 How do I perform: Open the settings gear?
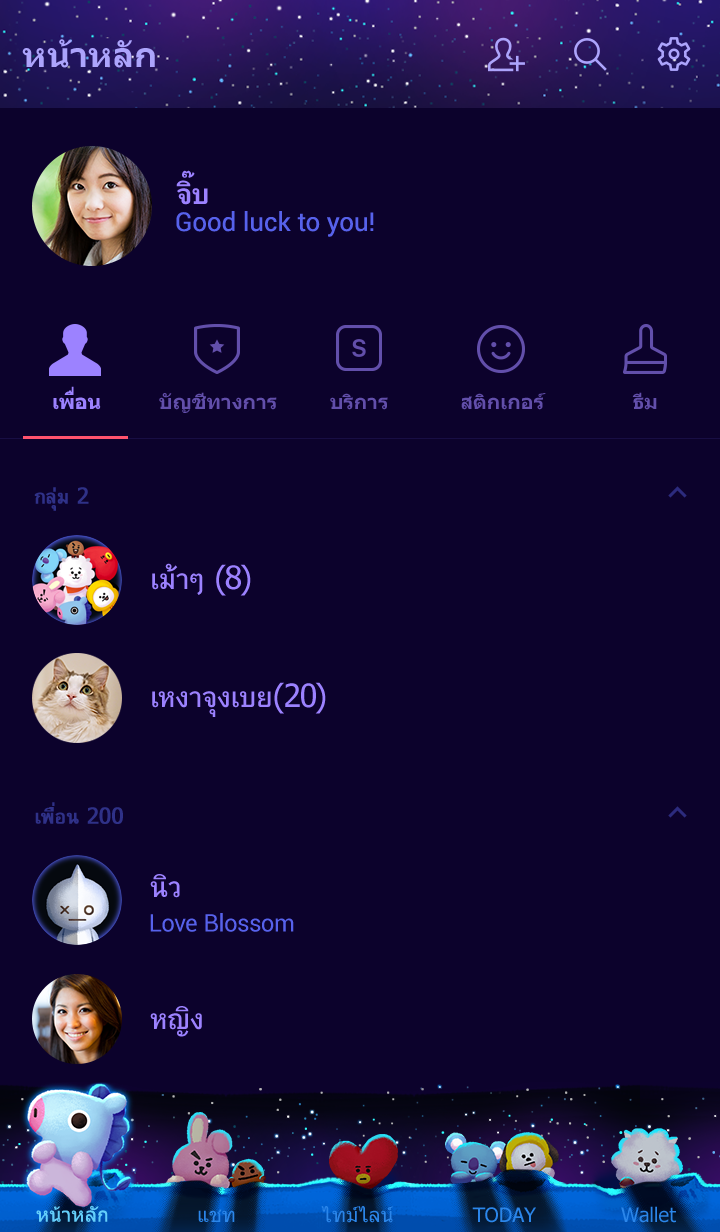pyautogui.click(x=673, y=55)
